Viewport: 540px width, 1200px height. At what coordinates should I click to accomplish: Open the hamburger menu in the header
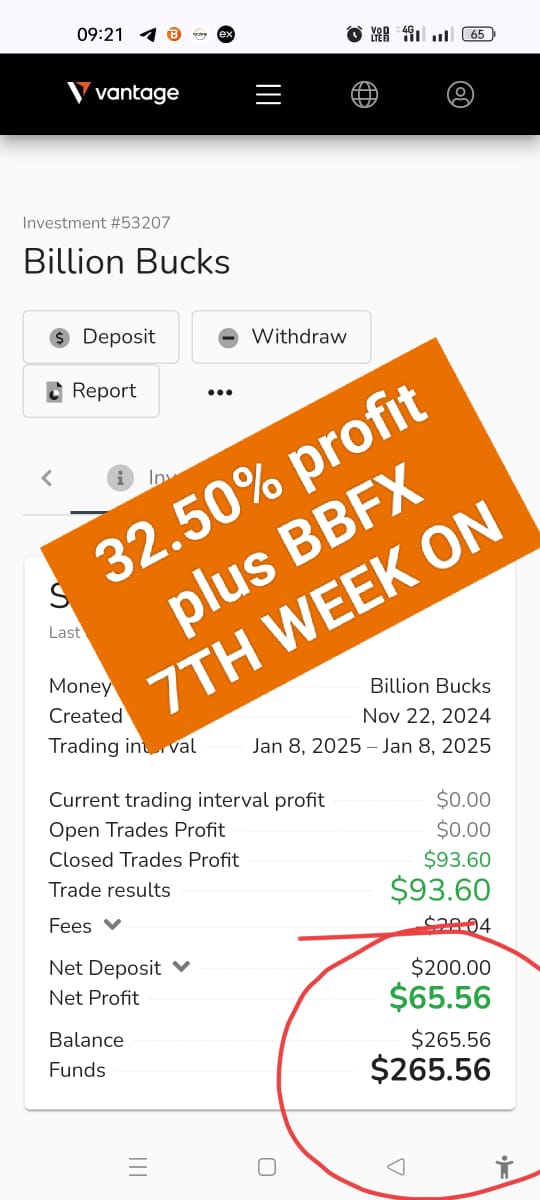[x=268, y=94]
